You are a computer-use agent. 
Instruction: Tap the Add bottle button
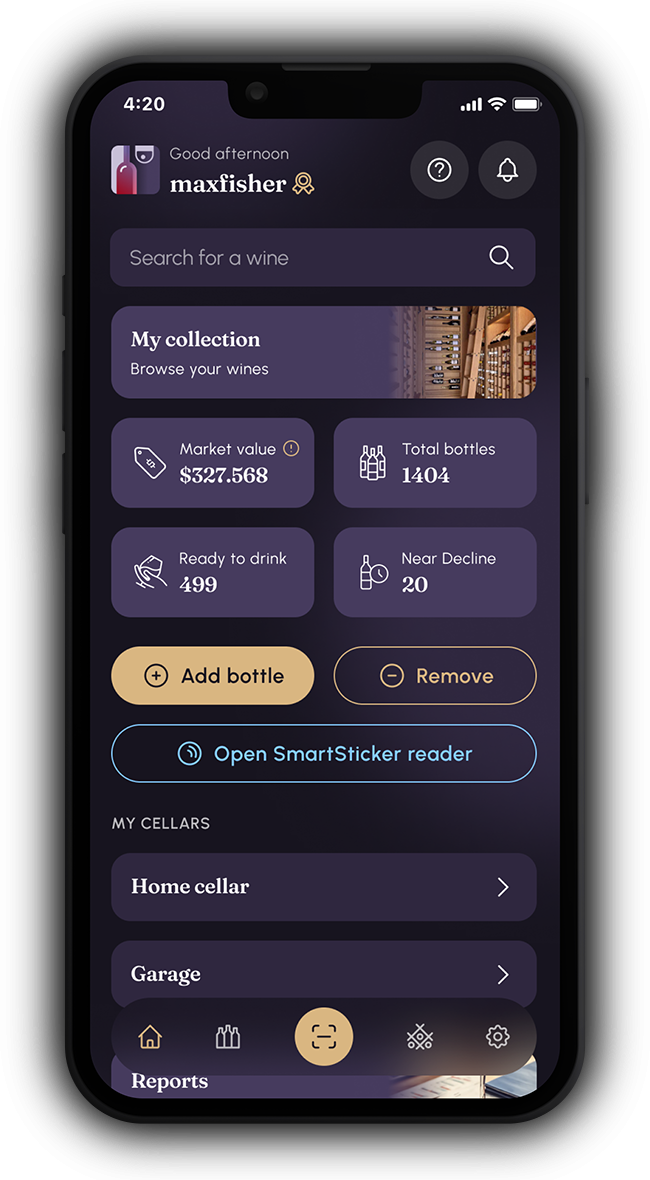[212, 676]
